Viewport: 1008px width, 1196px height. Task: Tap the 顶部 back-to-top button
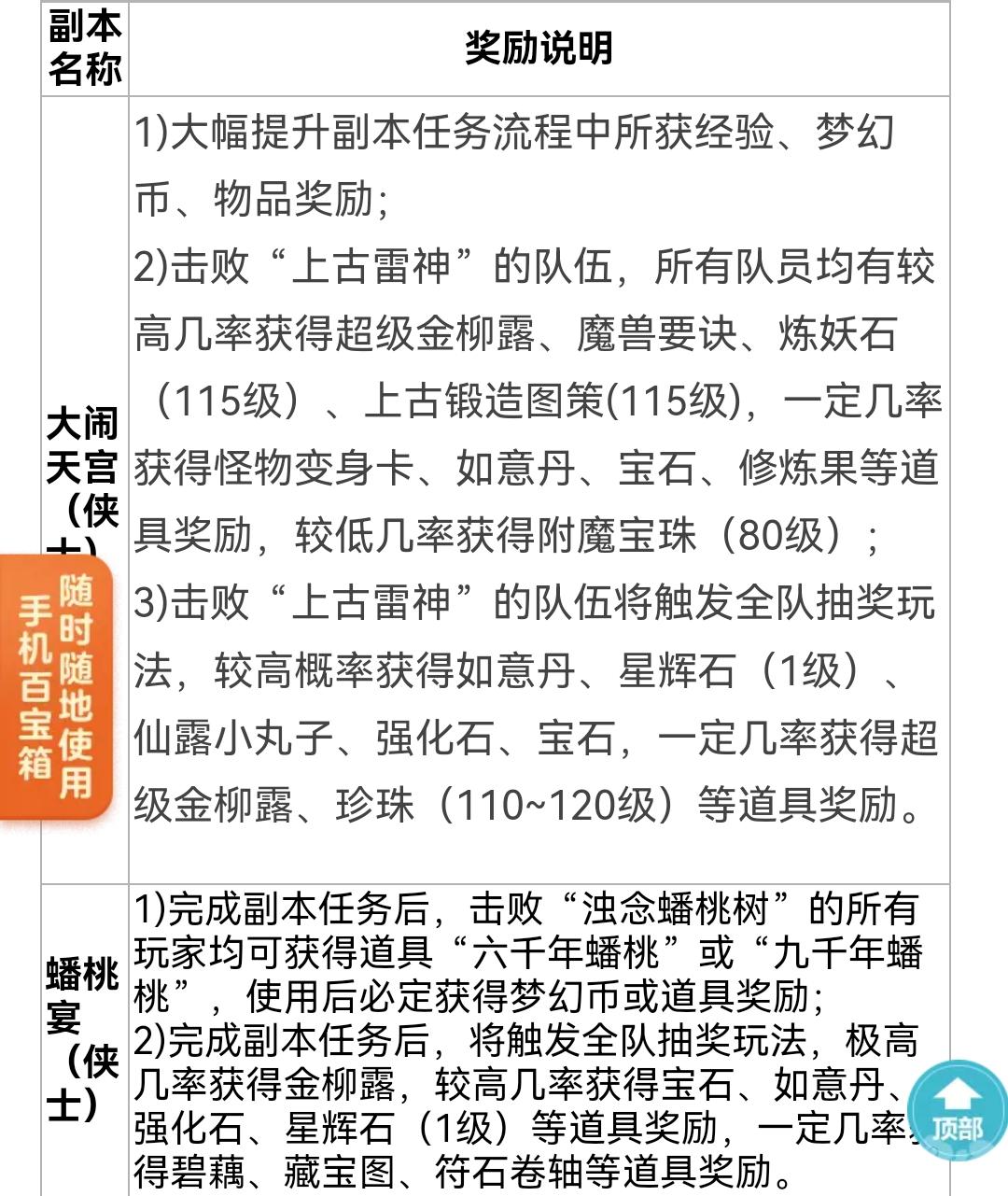[958, 1112]
